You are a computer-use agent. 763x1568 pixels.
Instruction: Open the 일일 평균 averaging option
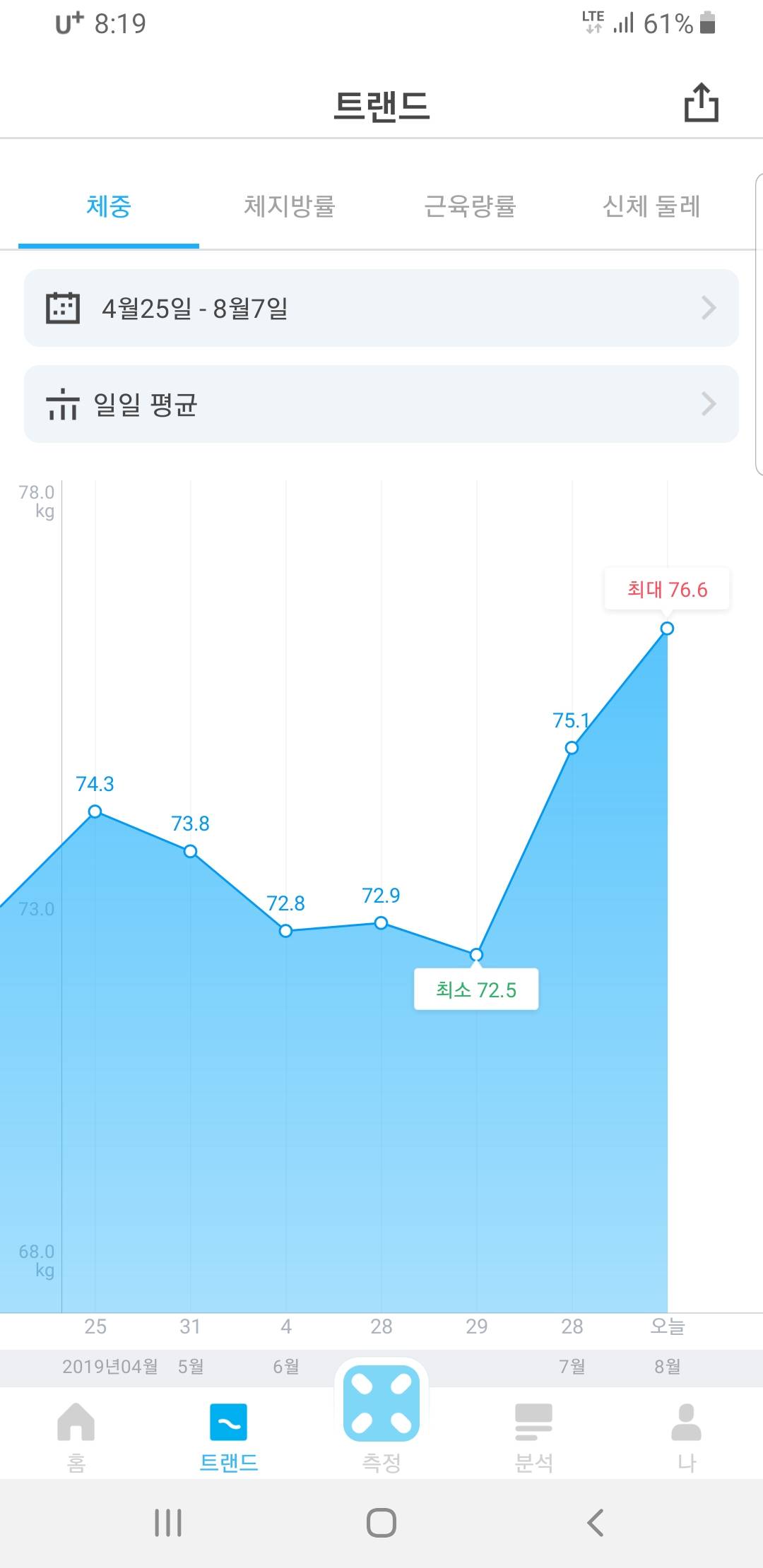[381, 404]
